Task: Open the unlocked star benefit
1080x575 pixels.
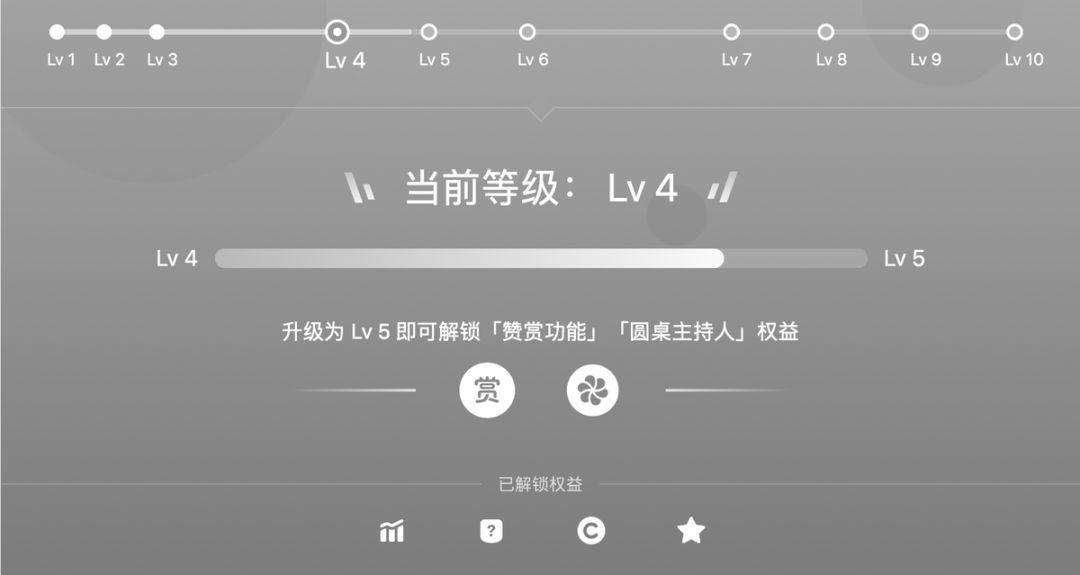Action: (691, 531)
